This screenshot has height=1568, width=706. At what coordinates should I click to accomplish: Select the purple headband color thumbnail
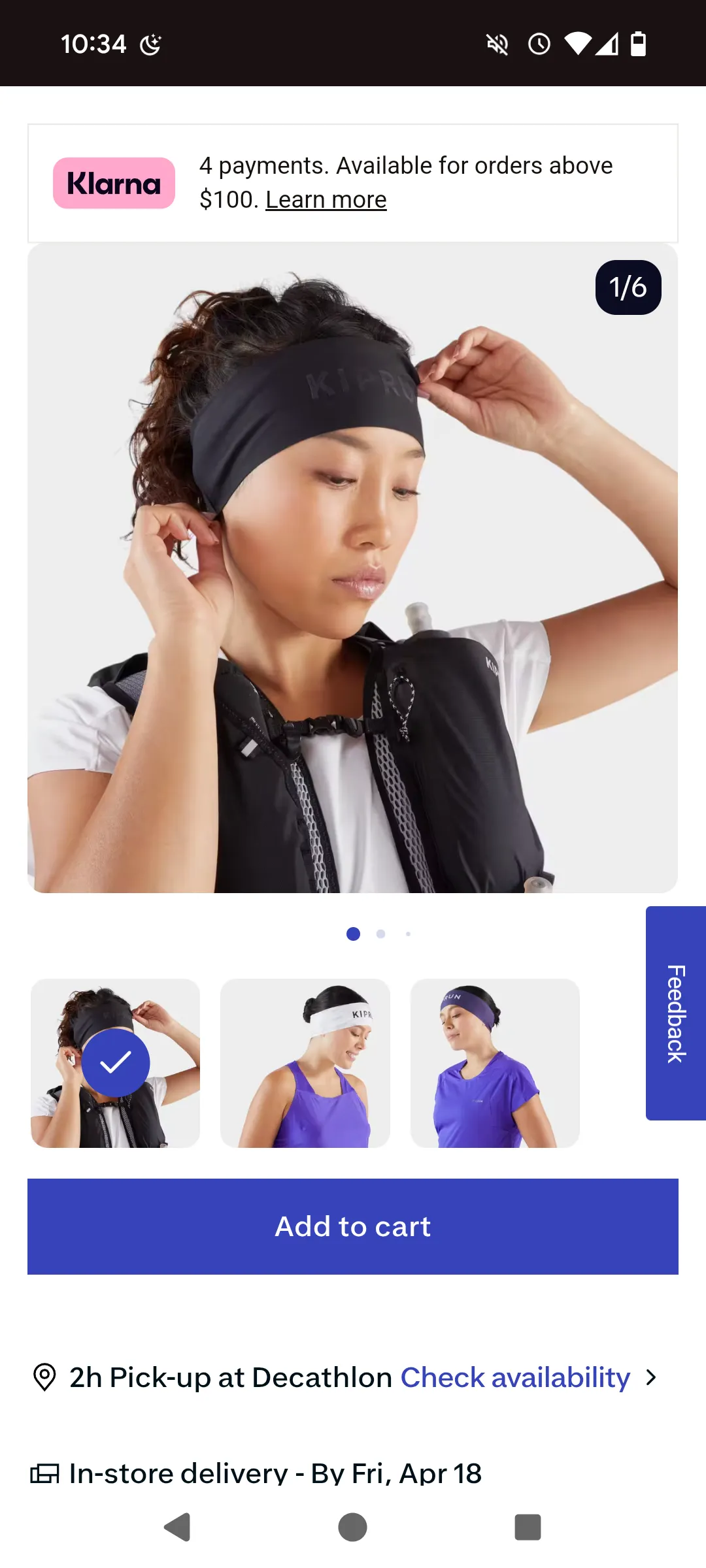pyautogui.click(x=495, y=1063)
